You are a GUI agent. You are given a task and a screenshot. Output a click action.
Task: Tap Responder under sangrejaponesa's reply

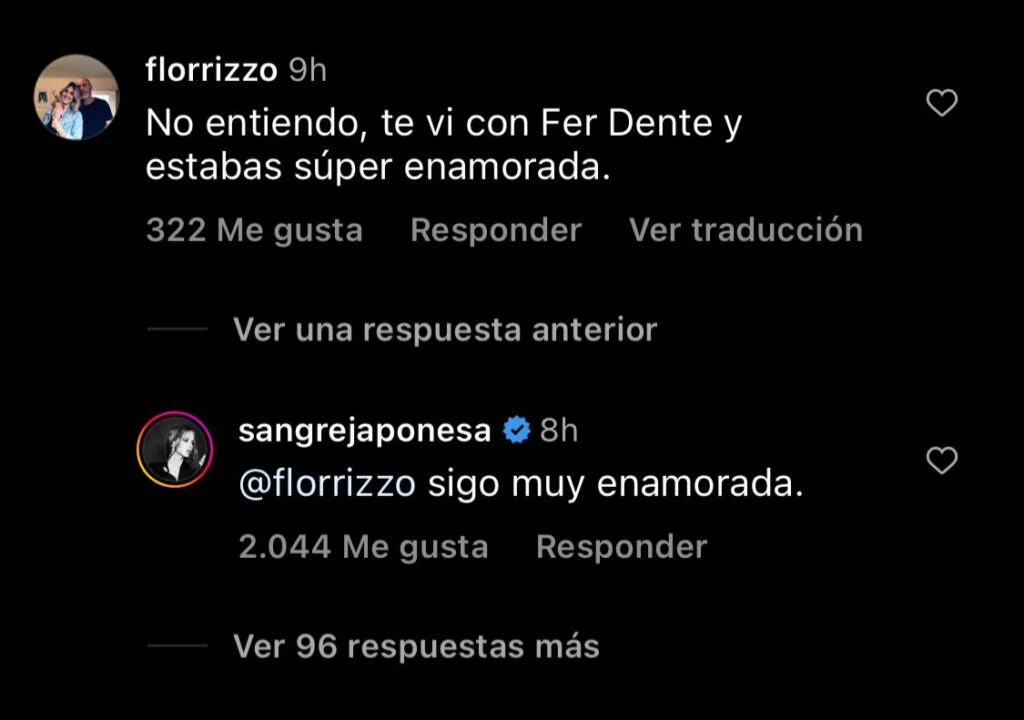pos(621,547)
